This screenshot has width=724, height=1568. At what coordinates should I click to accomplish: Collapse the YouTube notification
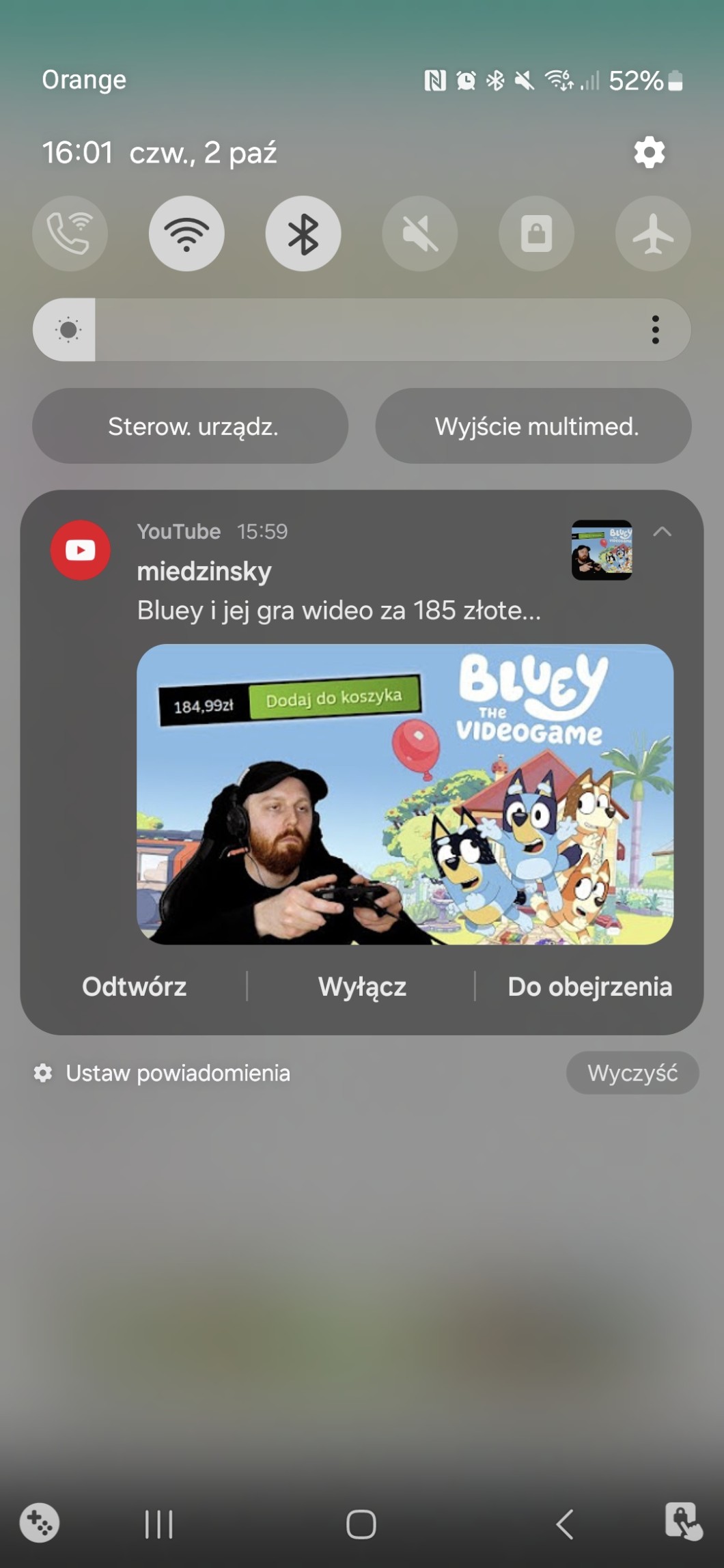tap(662, 532)
